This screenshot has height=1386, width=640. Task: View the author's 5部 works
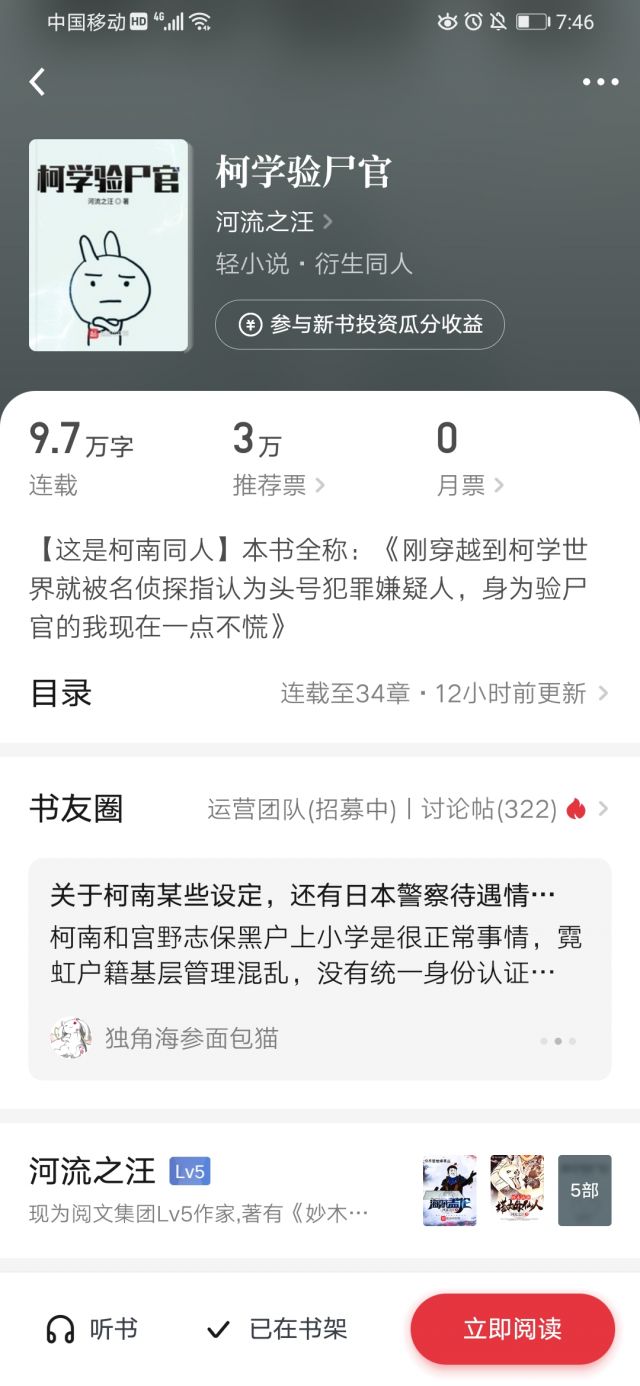[584, 1190]
